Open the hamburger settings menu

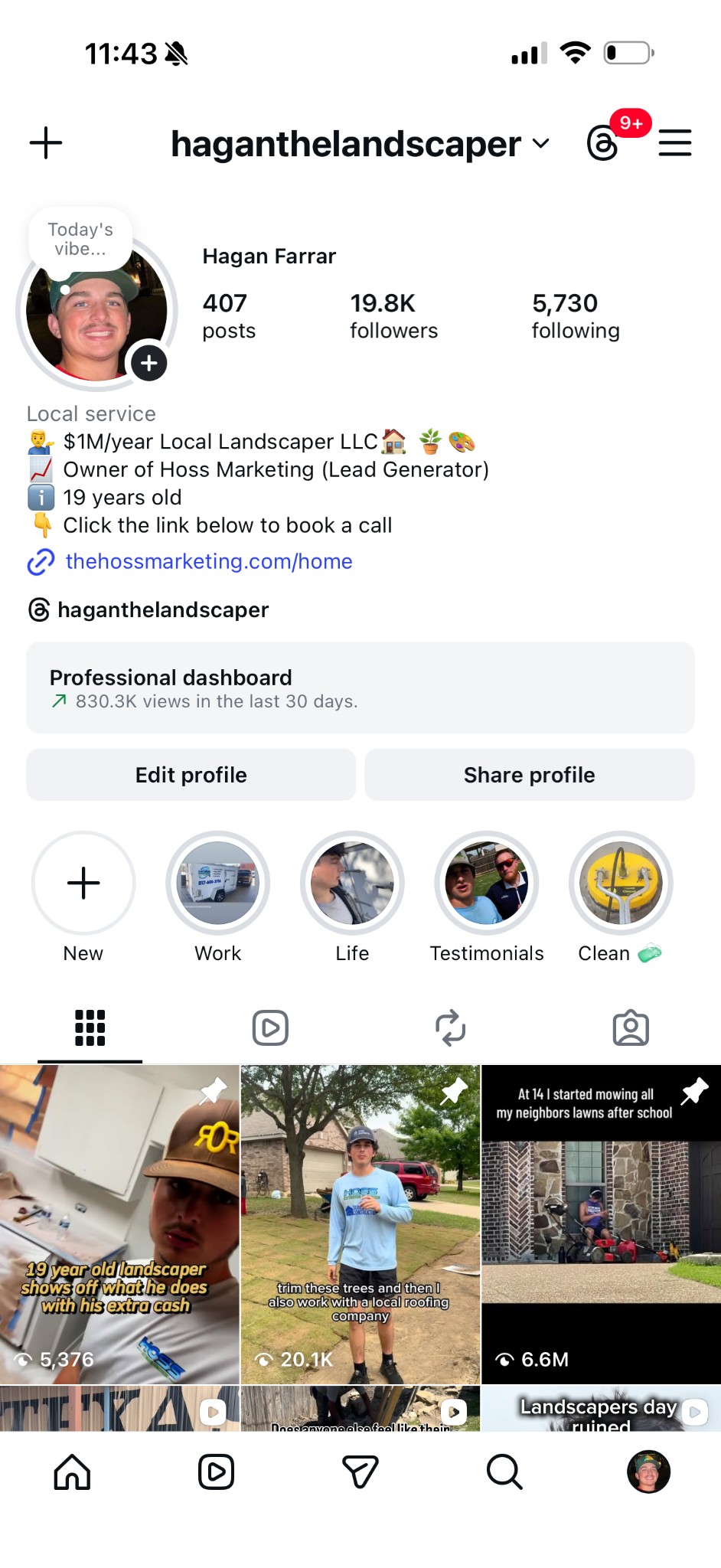coord(675,143)
